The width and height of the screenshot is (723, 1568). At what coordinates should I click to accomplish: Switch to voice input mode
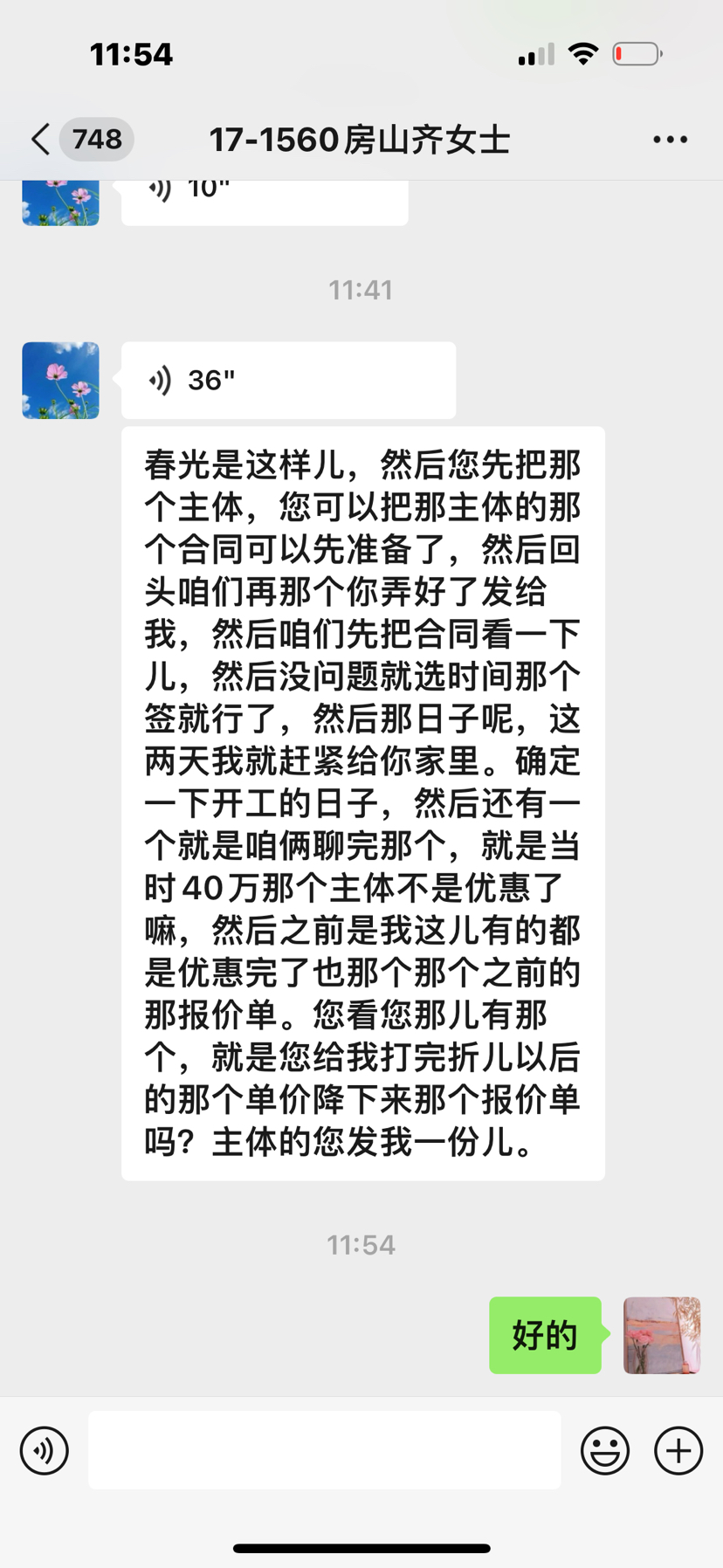(45, 1450)
